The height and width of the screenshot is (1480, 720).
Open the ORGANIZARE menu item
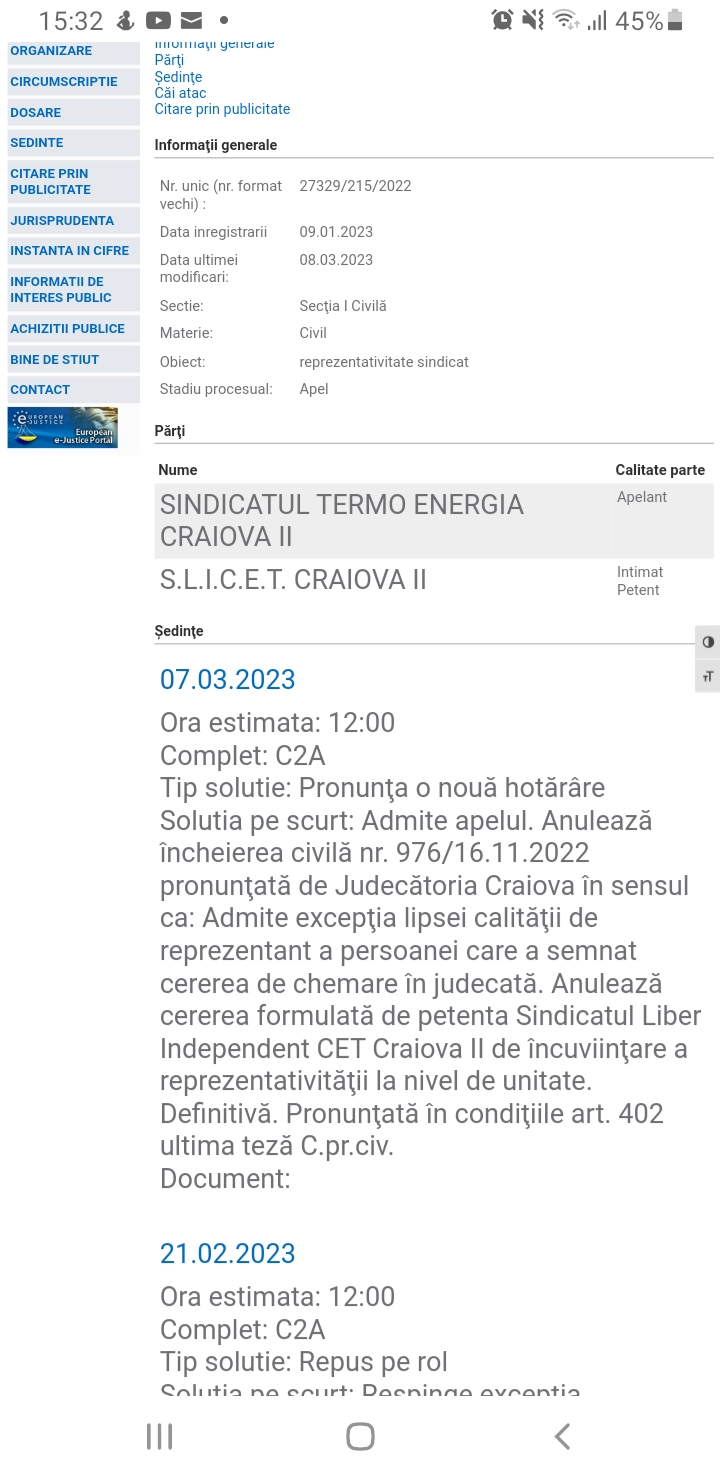click(51, 51)
